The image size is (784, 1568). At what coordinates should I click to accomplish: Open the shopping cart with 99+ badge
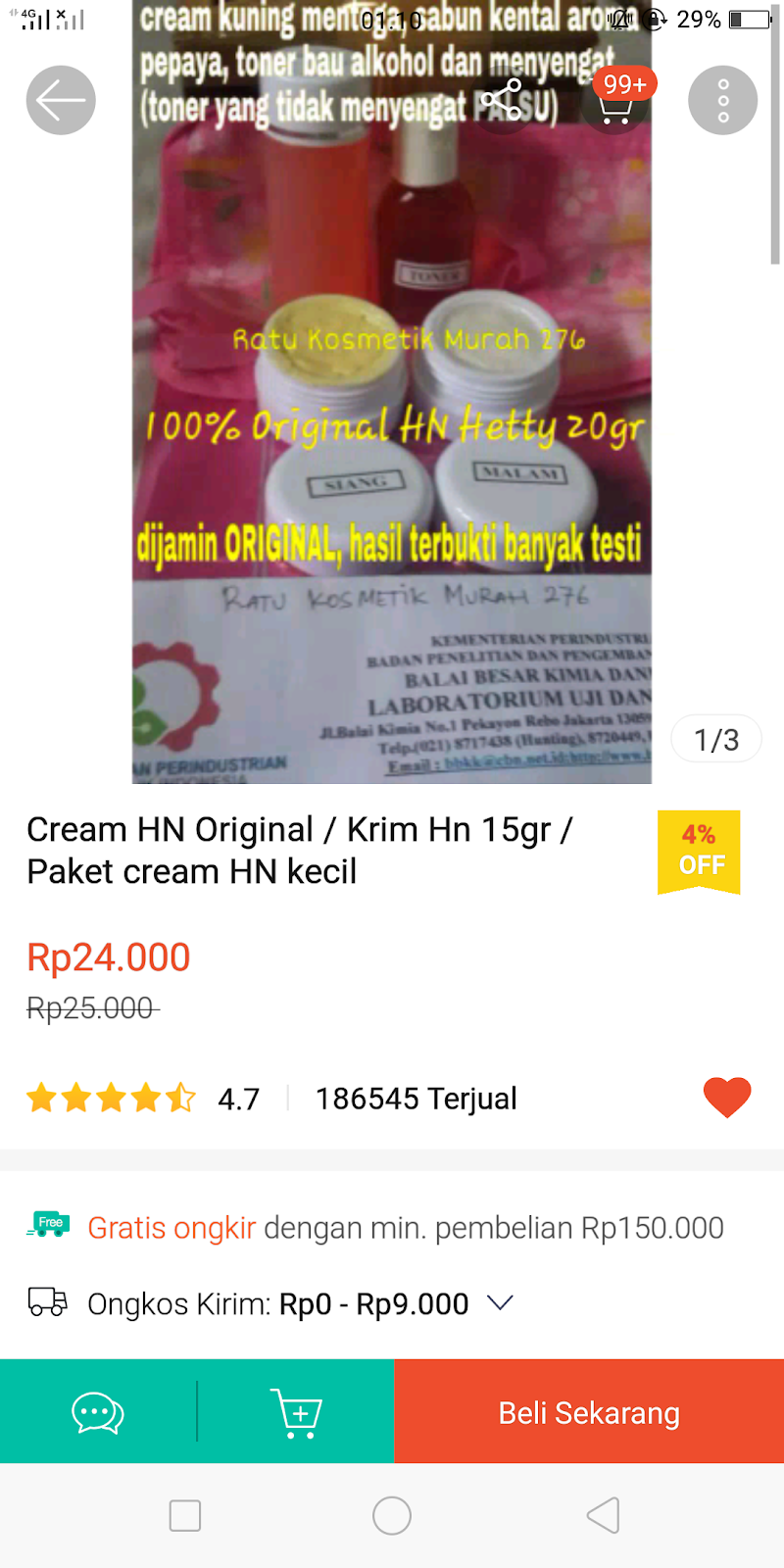[615, 103]
